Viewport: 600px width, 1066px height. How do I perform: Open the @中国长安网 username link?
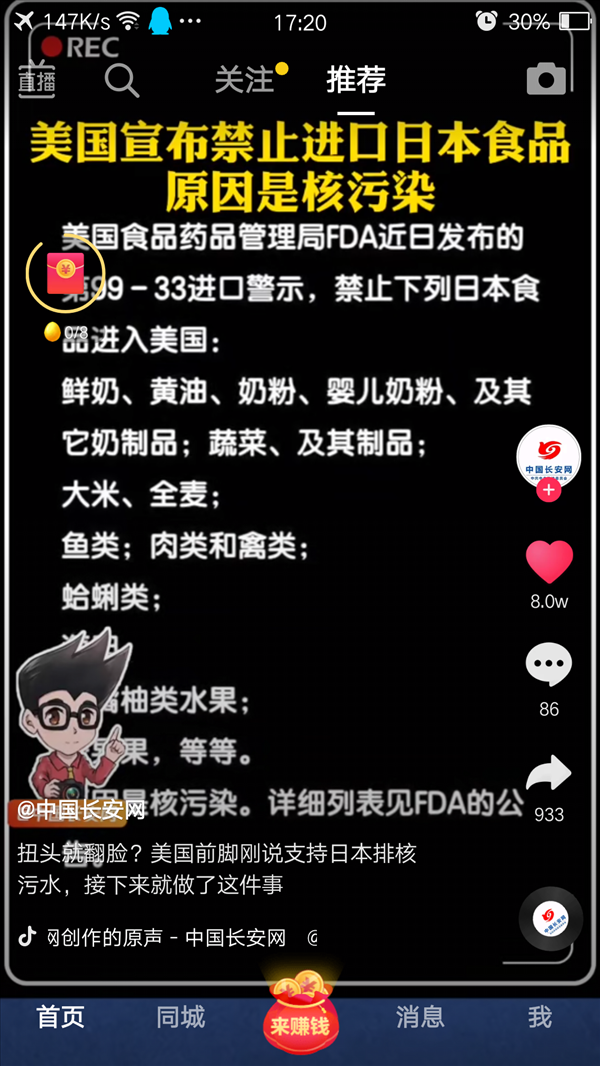(x=82, y=810)
